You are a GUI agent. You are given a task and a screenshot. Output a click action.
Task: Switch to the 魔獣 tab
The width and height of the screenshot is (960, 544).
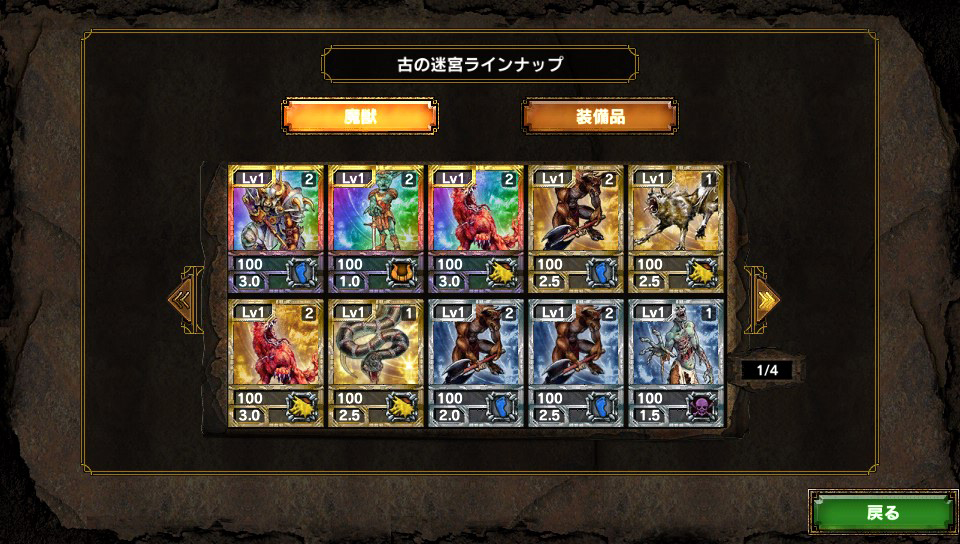click(x=359, y=116)
